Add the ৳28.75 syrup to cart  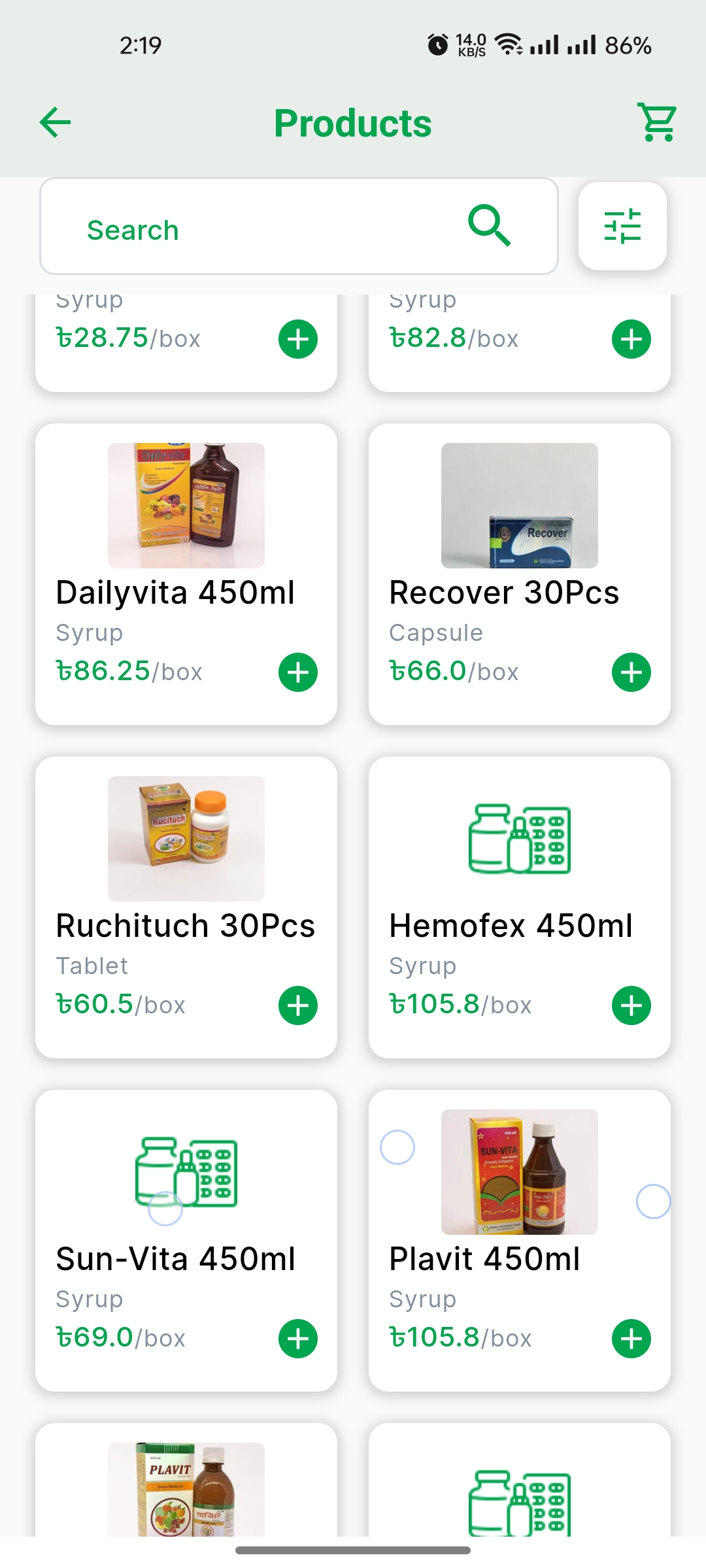point(298,339)
